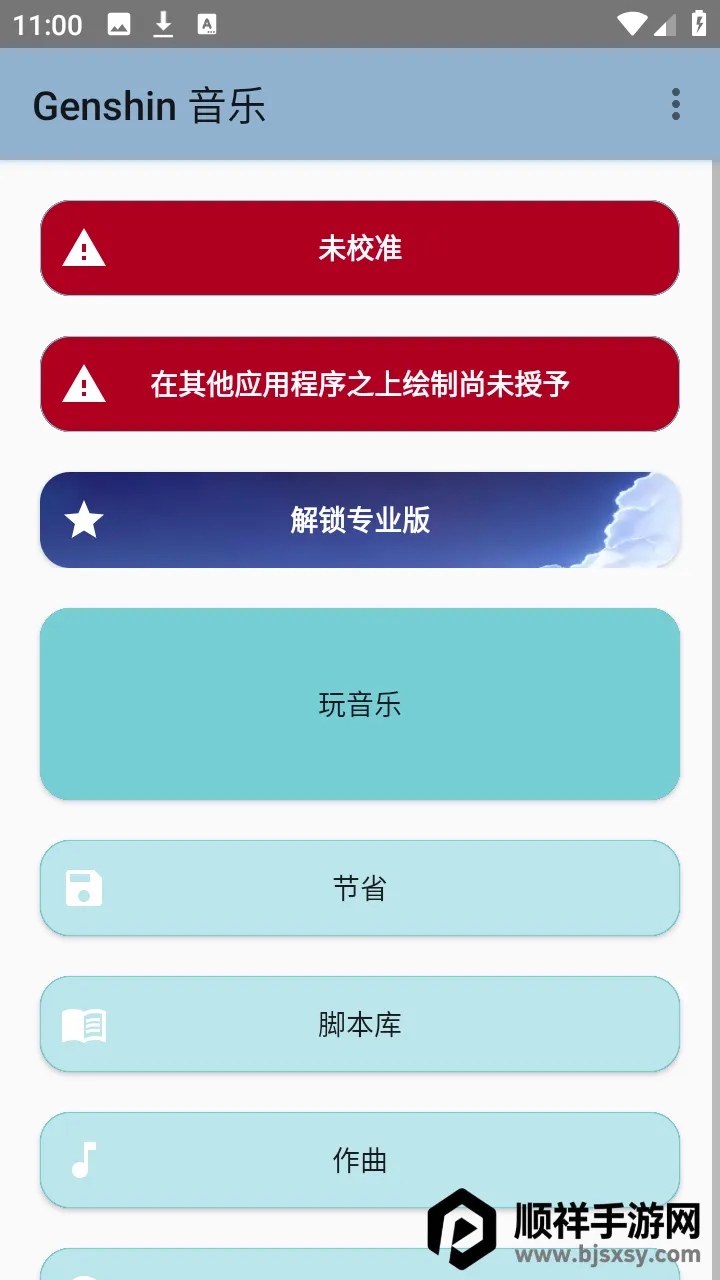This screenshot has width=720, height=1280.
Task: Tap 解锁专业版 to unlock pro
Action: [x=360, y=520]
